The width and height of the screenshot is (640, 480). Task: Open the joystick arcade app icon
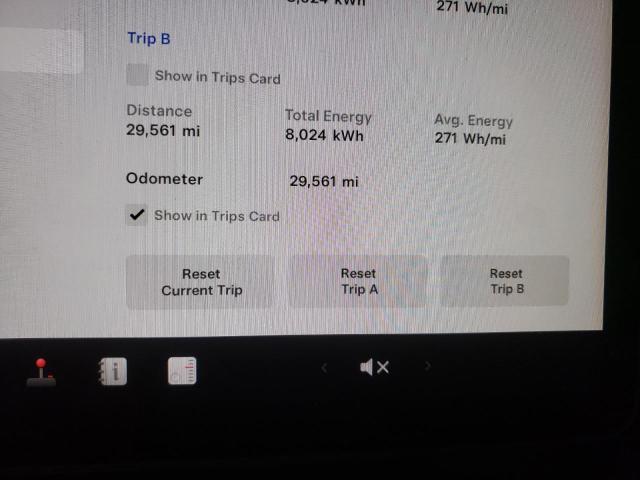pyautogui.click(x=41, y=371)
